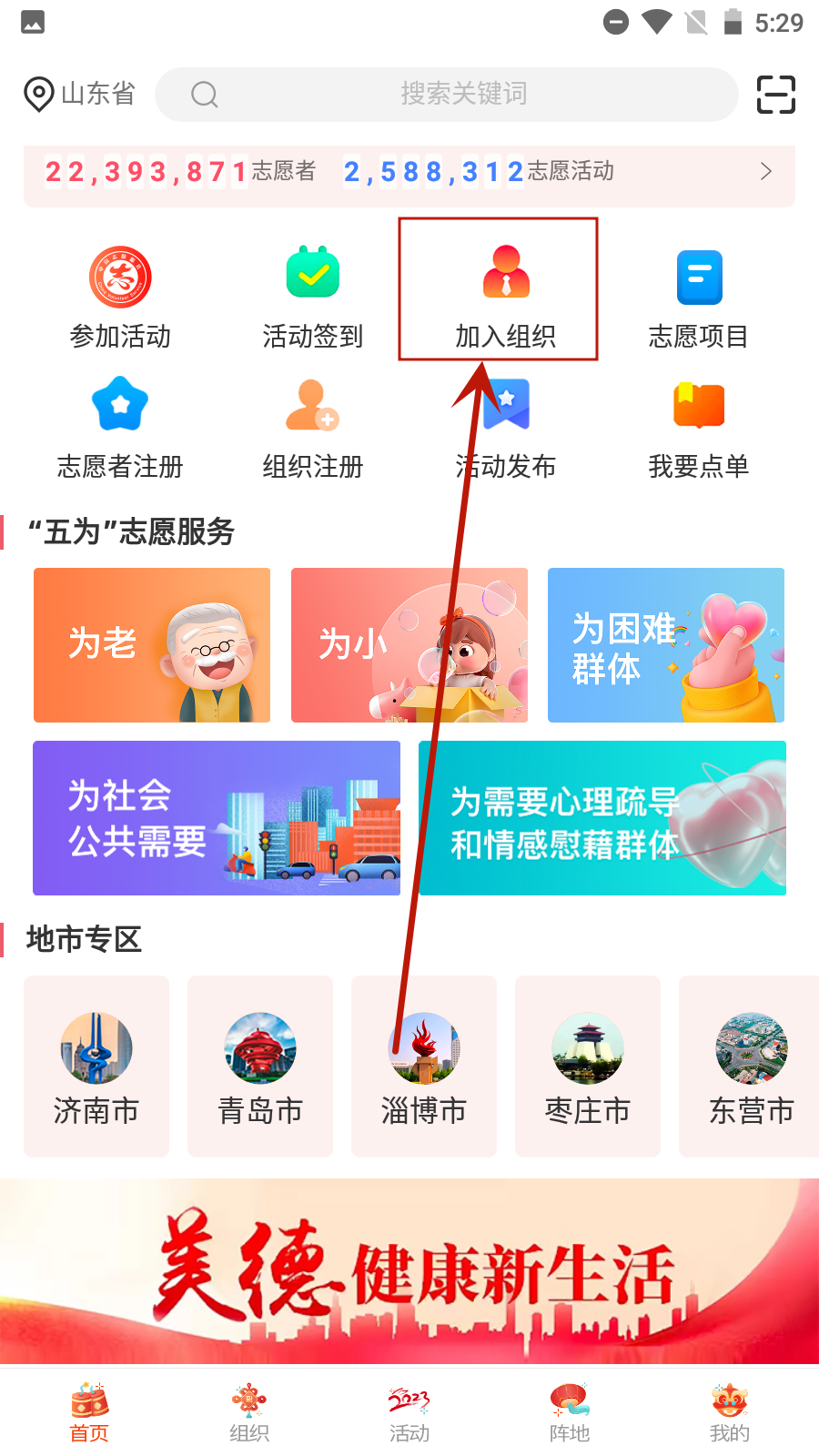Open 组织注册 registration
Viewport: 819px width, 1456px height.
point(312,428)
